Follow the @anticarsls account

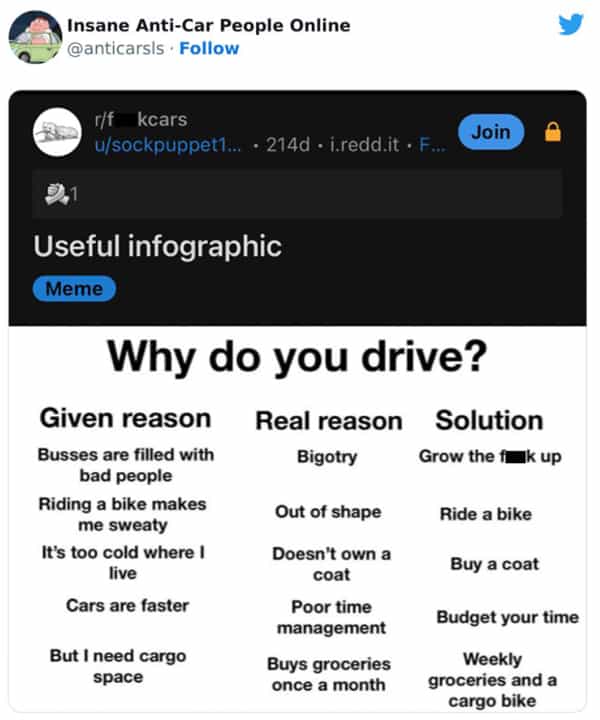[209, 48]
